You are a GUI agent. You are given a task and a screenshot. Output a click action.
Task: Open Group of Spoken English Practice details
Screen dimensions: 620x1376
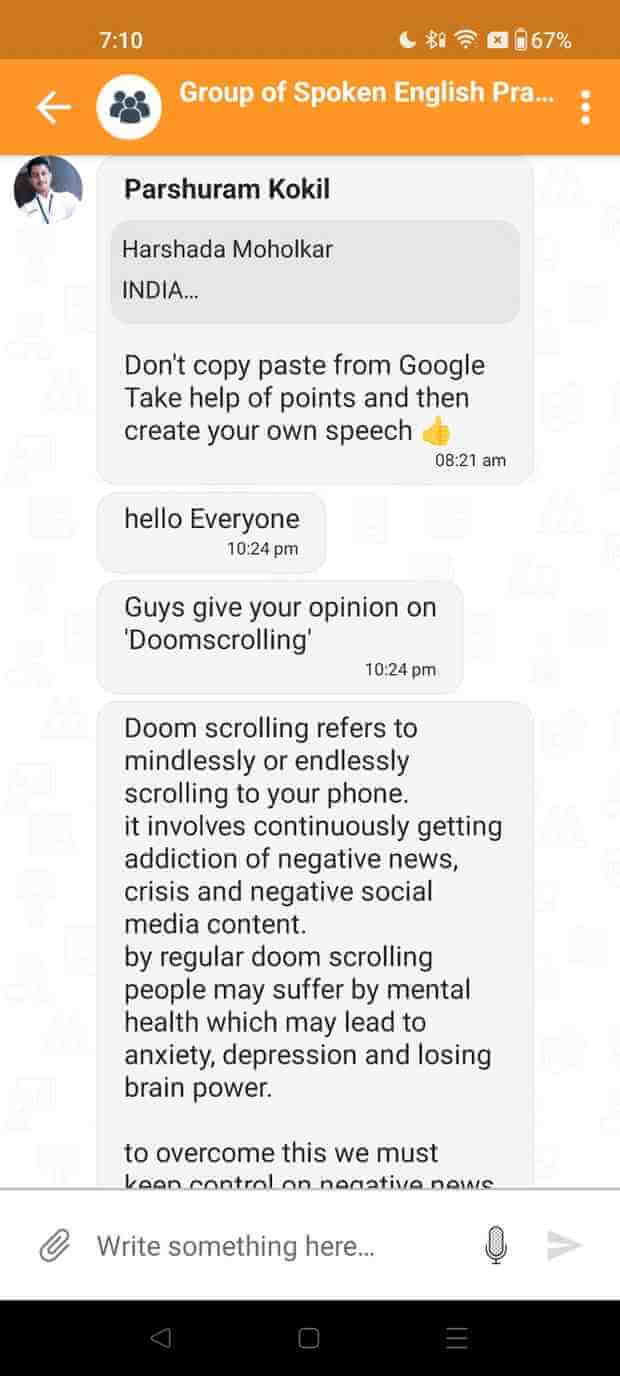[x=366, y=94]
